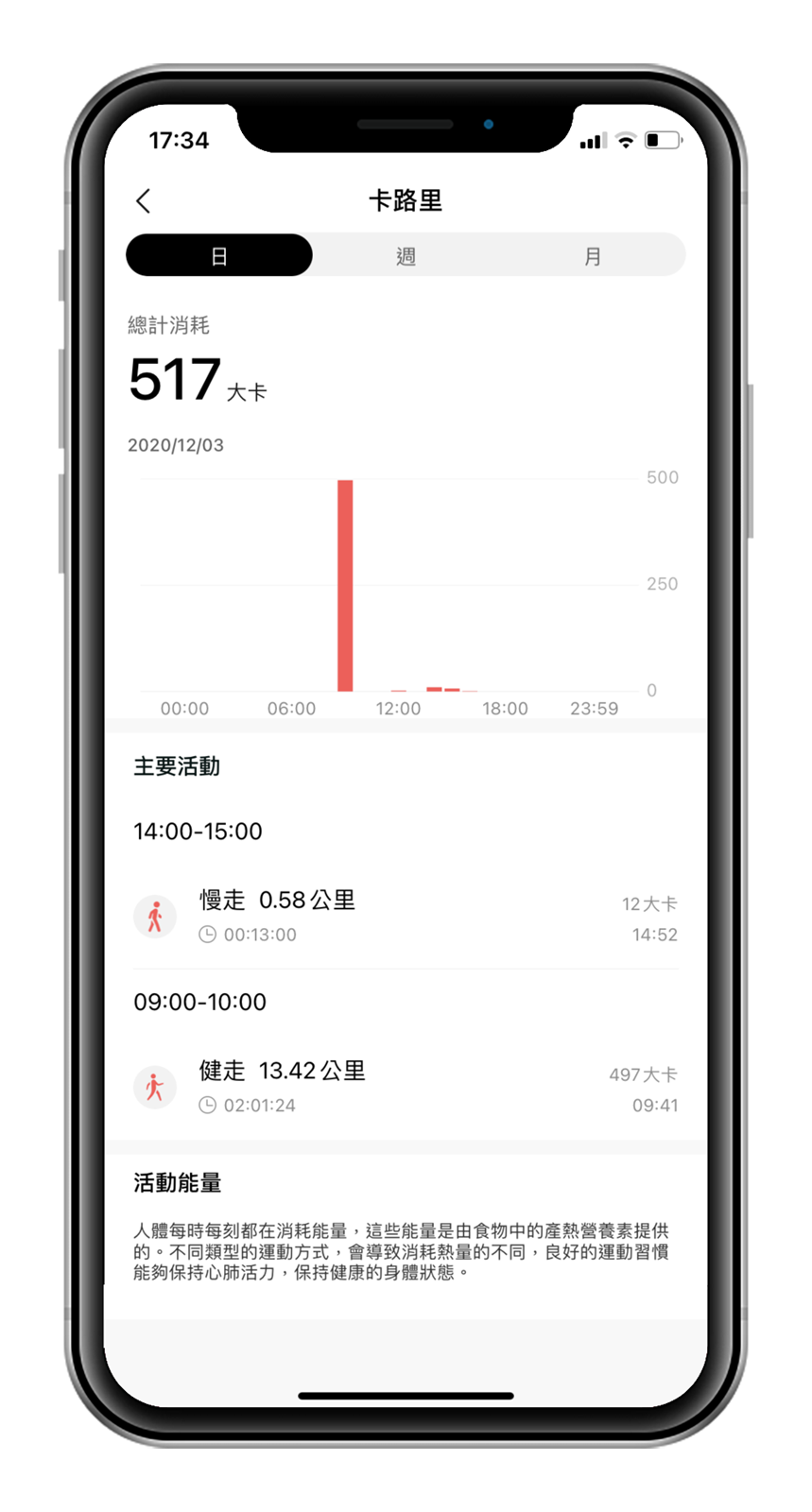Select the 日 (day) tab
Image resolution: width=812 pixels, height=1512 pixels.
click(219, 256)
